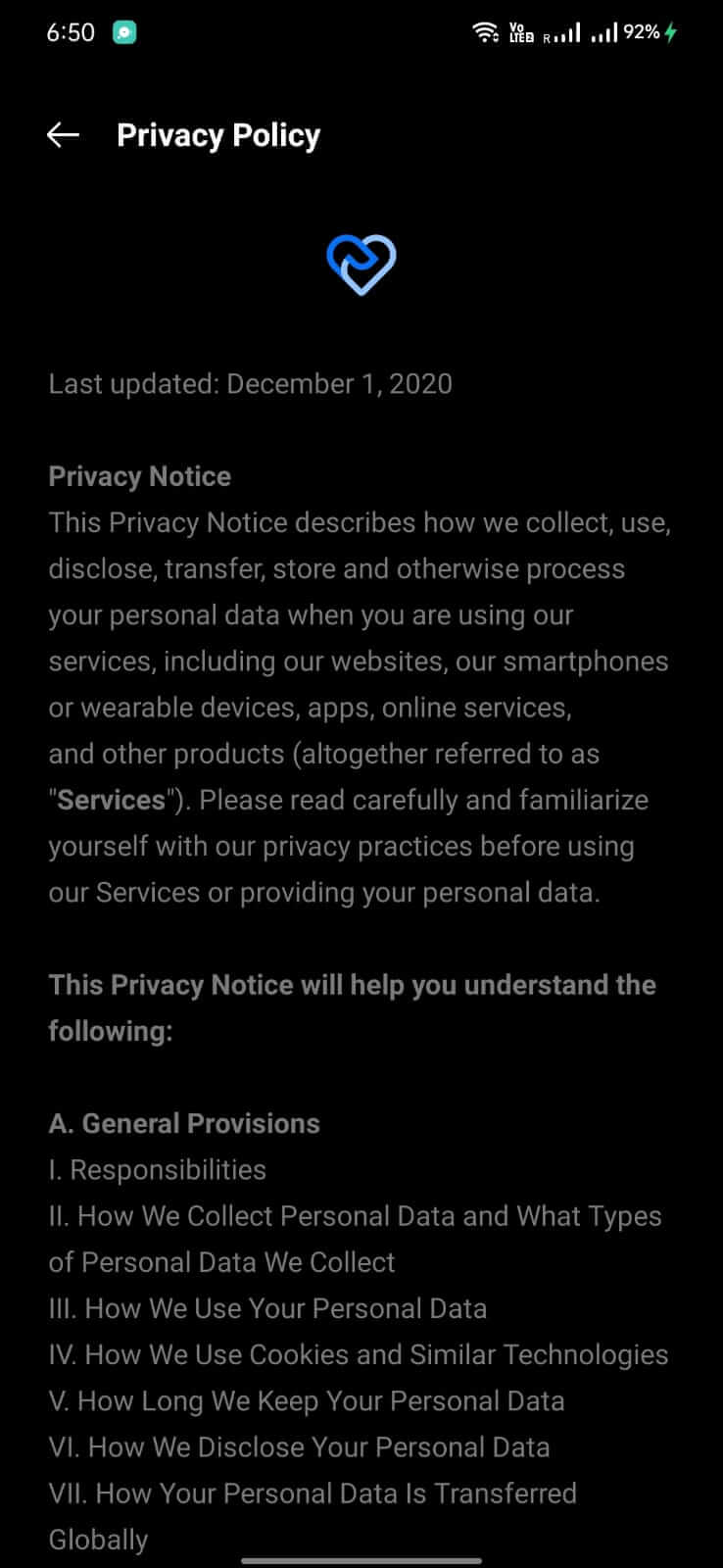Toggle 'VII. How Your Personal Data Is Transferred Globally'
Screen dimensions: 723x1568
click(312, 1493)
